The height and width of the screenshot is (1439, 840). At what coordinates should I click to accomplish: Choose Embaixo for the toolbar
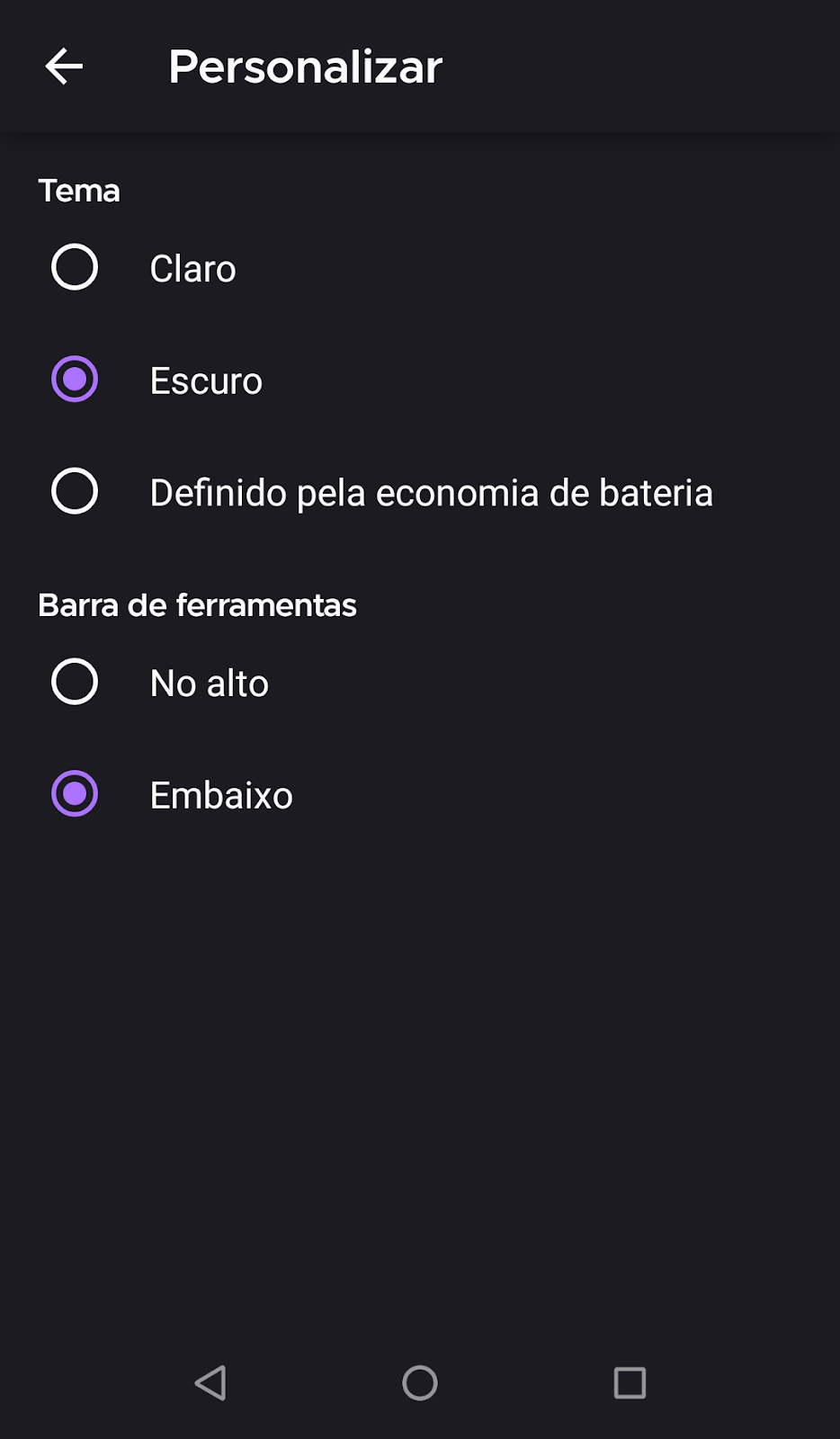point(75,794)
